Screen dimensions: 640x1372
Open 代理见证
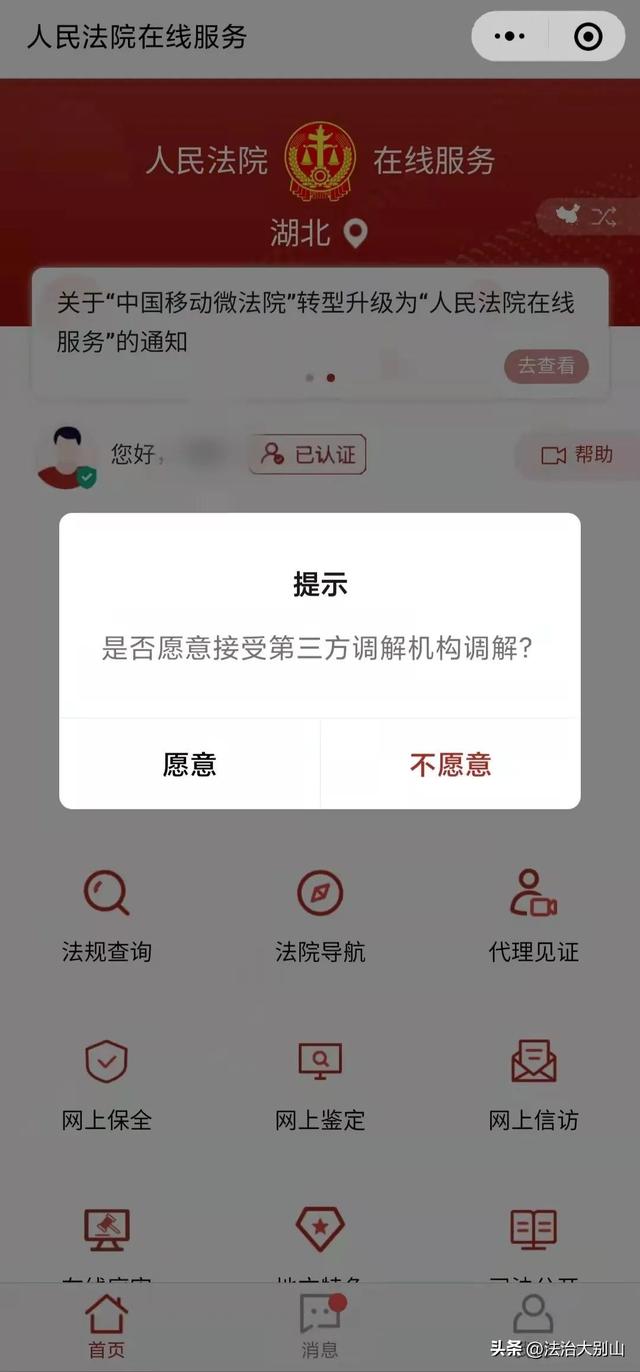(533, 916)
